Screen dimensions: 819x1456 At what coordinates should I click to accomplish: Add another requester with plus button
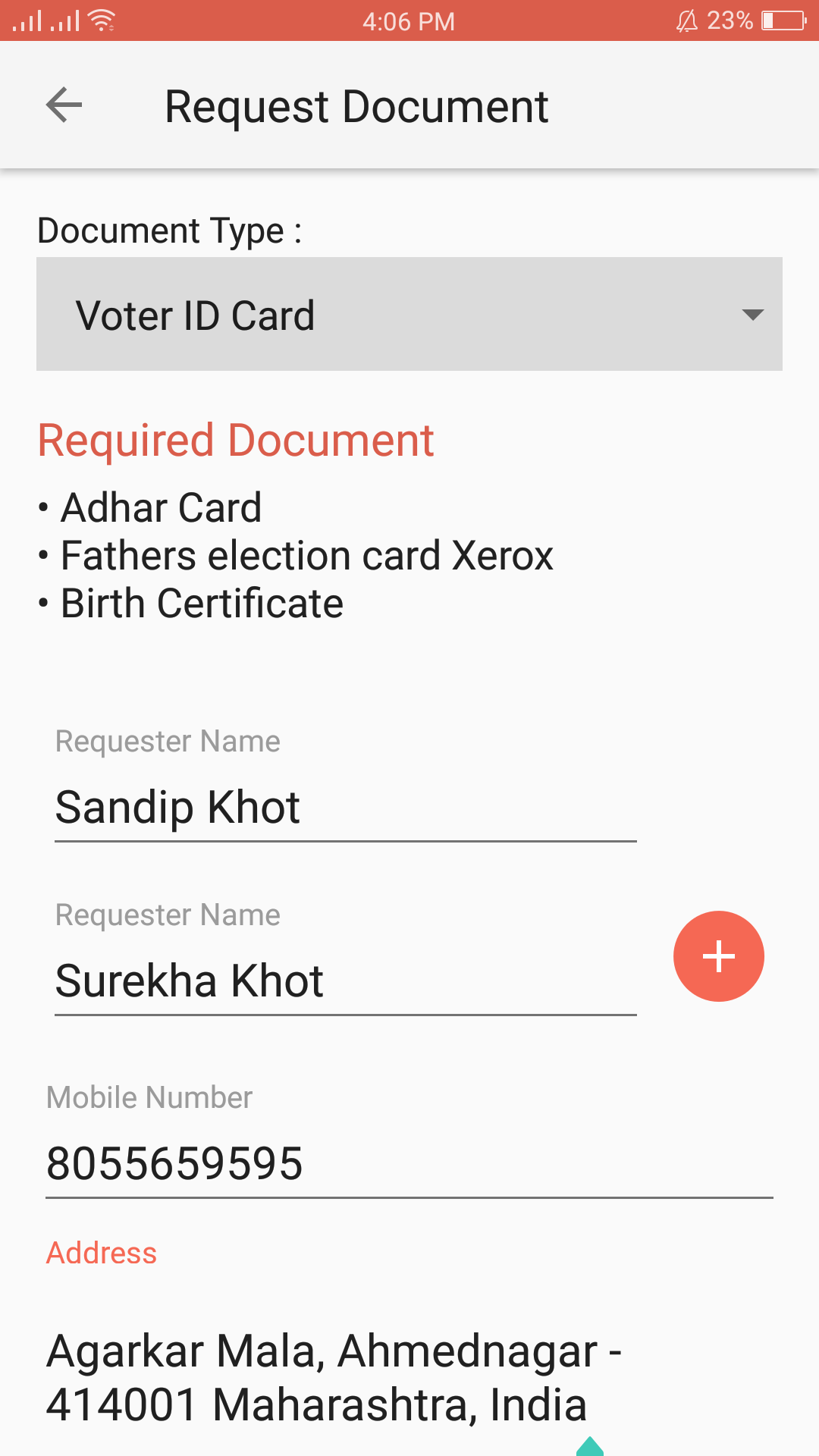point(718,956)
